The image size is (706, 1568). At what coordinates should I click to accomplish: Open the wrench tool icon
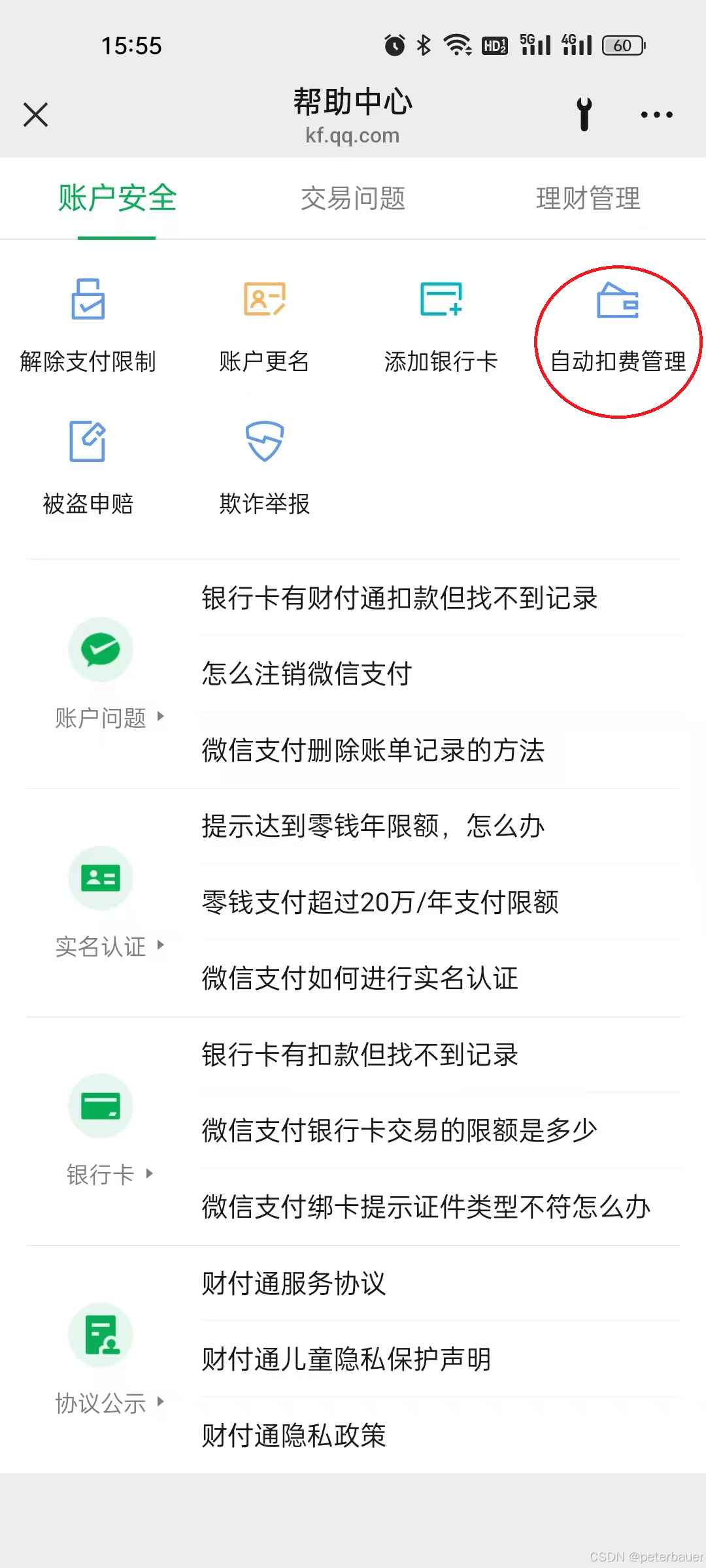pyautogui.click(x=584, y=114)
